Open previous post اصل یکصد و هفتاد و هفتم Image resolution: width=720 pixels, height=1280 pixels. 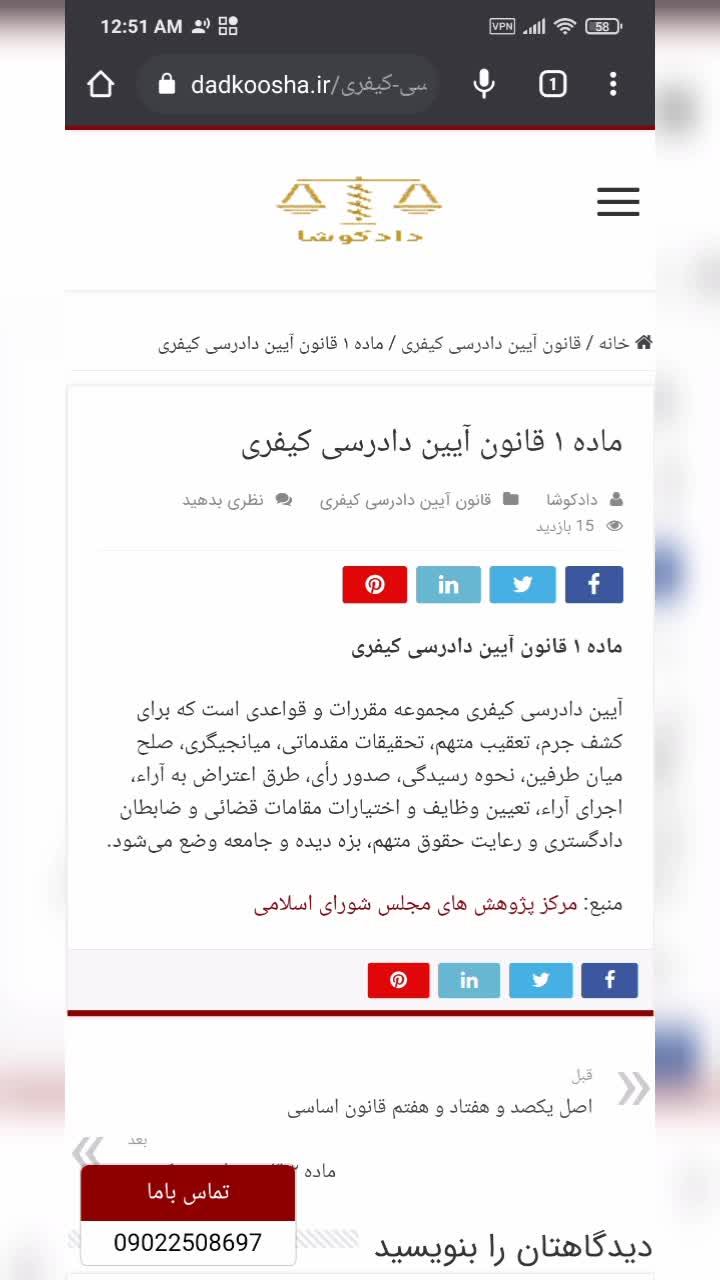coord(440,1107)
